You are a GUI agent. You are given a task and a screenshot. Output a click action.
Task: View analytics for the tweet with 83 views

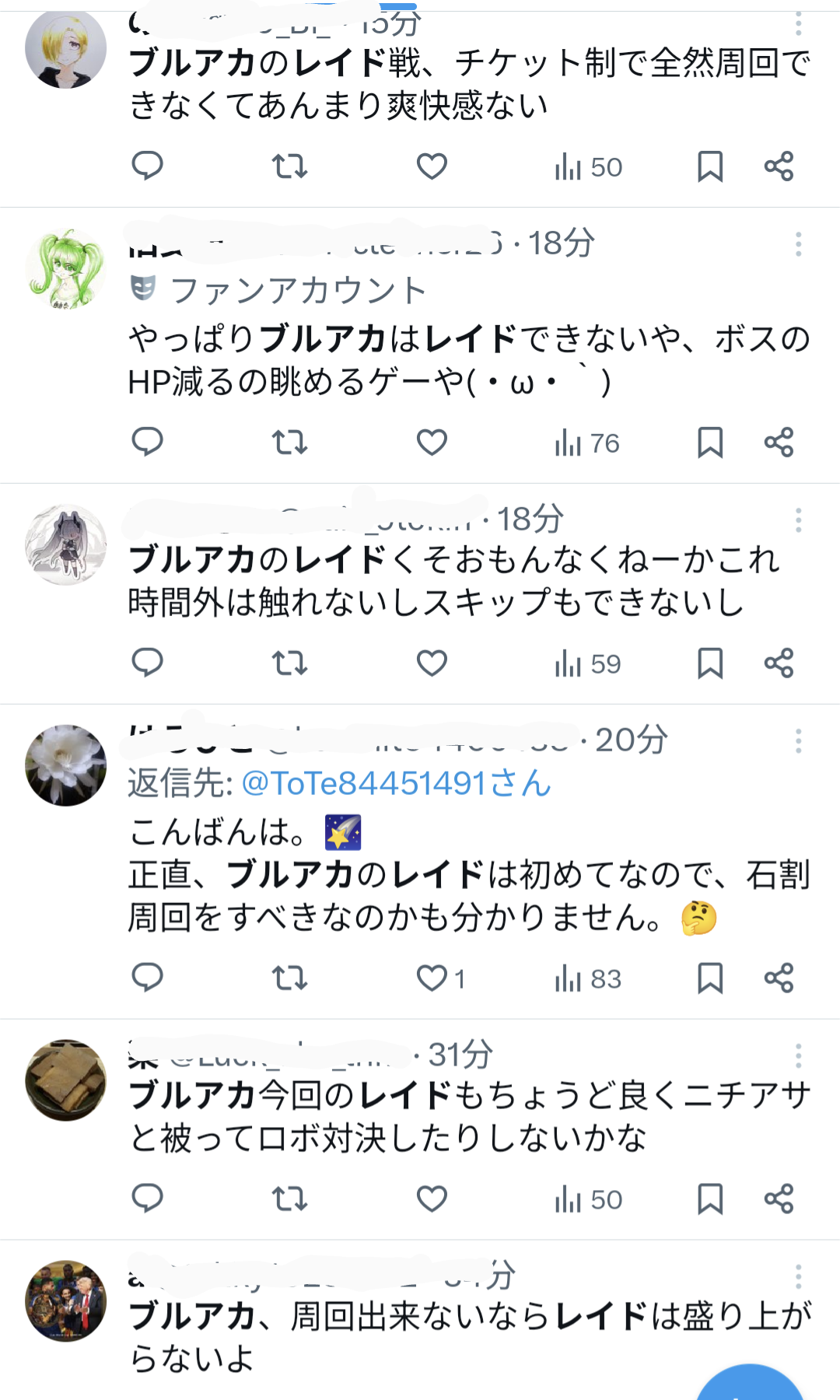[x=588, y=978]
